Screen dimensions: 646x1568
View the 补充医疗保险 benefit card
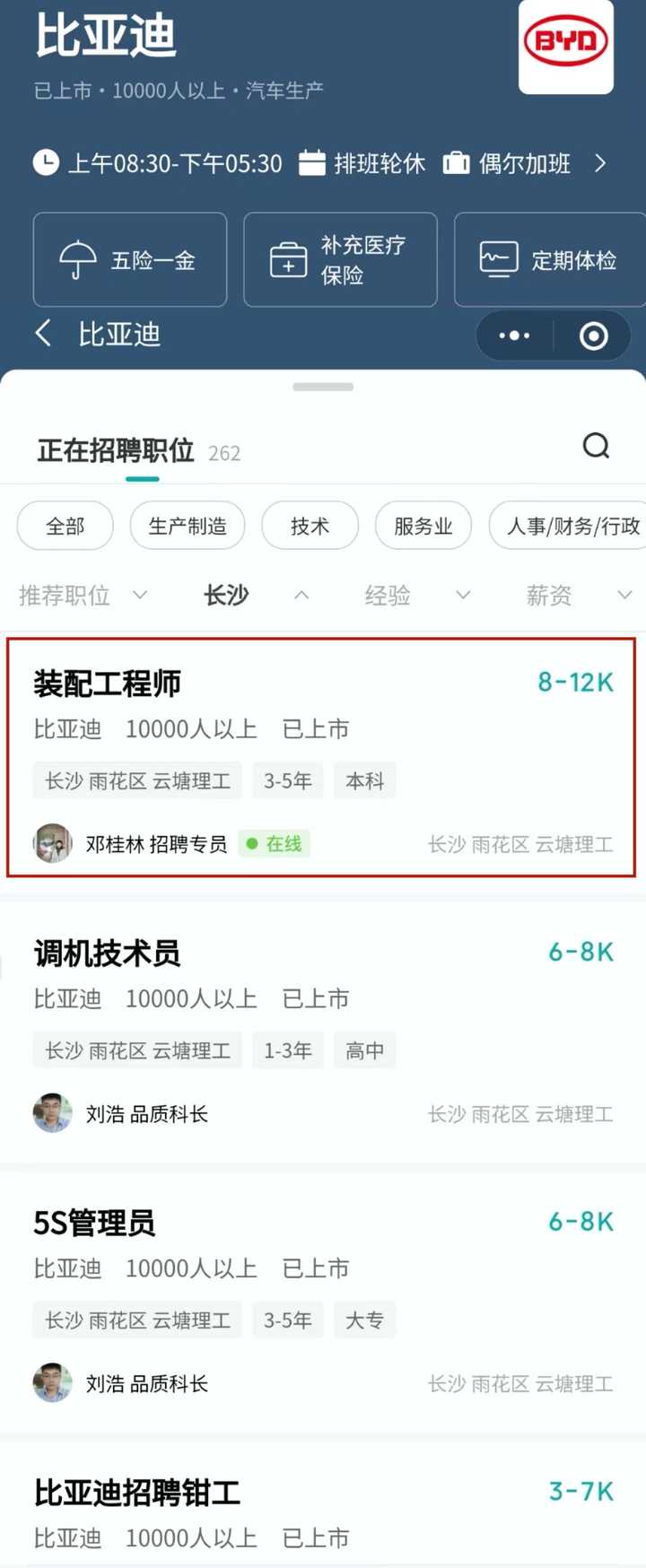click(x=340, y=260)
